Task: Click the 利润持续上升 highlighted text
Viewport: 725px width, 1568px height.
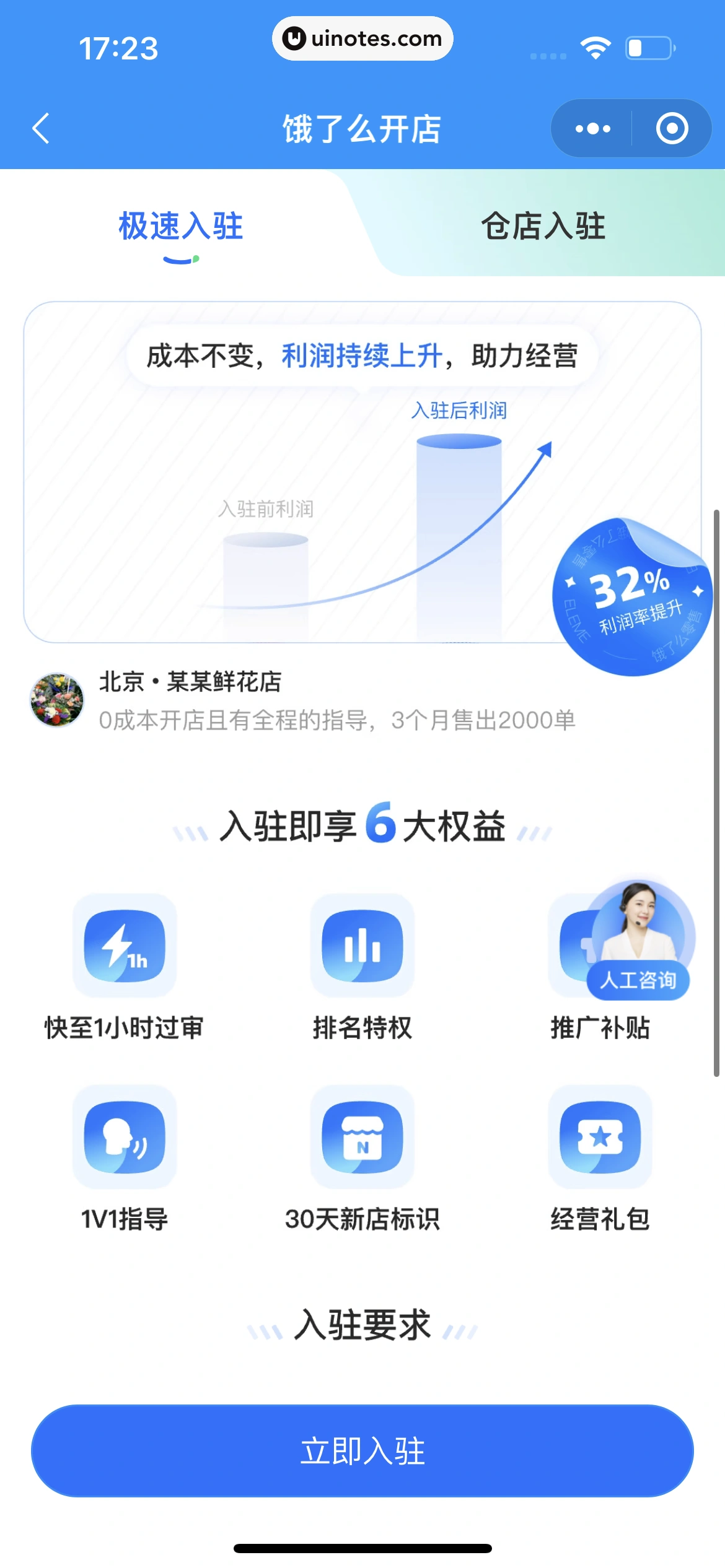Action: pyautogui.click(x=362, y=355)
